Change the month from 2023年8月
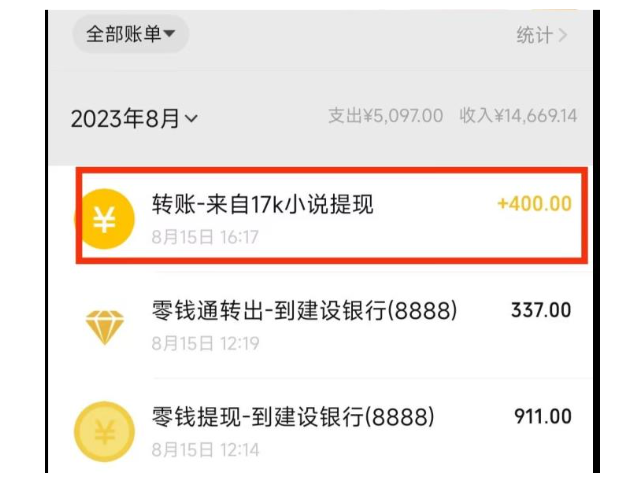 [x=134, y=119]
